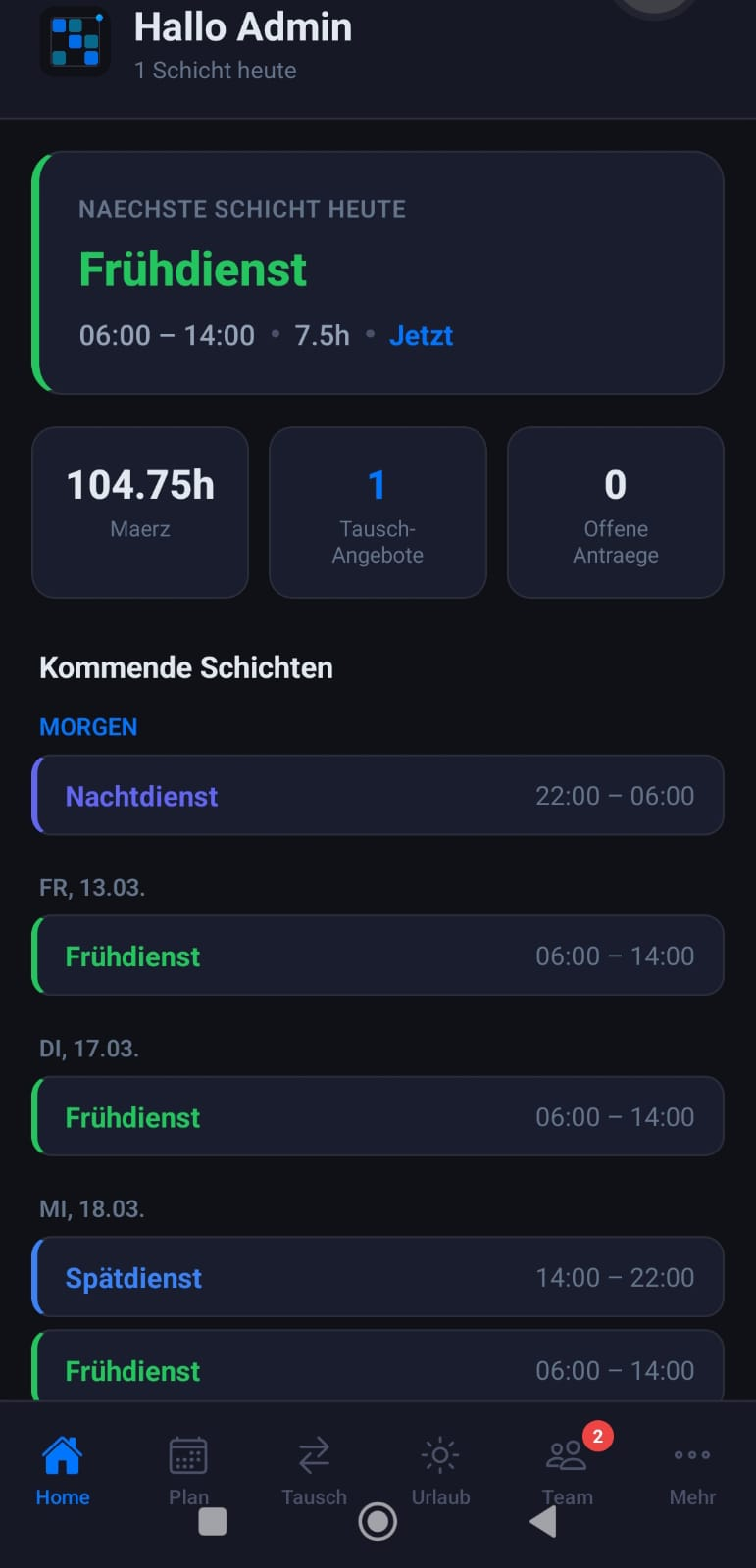
Task: Open the Frühdienst shift card for today
Action: click(378, 271)
